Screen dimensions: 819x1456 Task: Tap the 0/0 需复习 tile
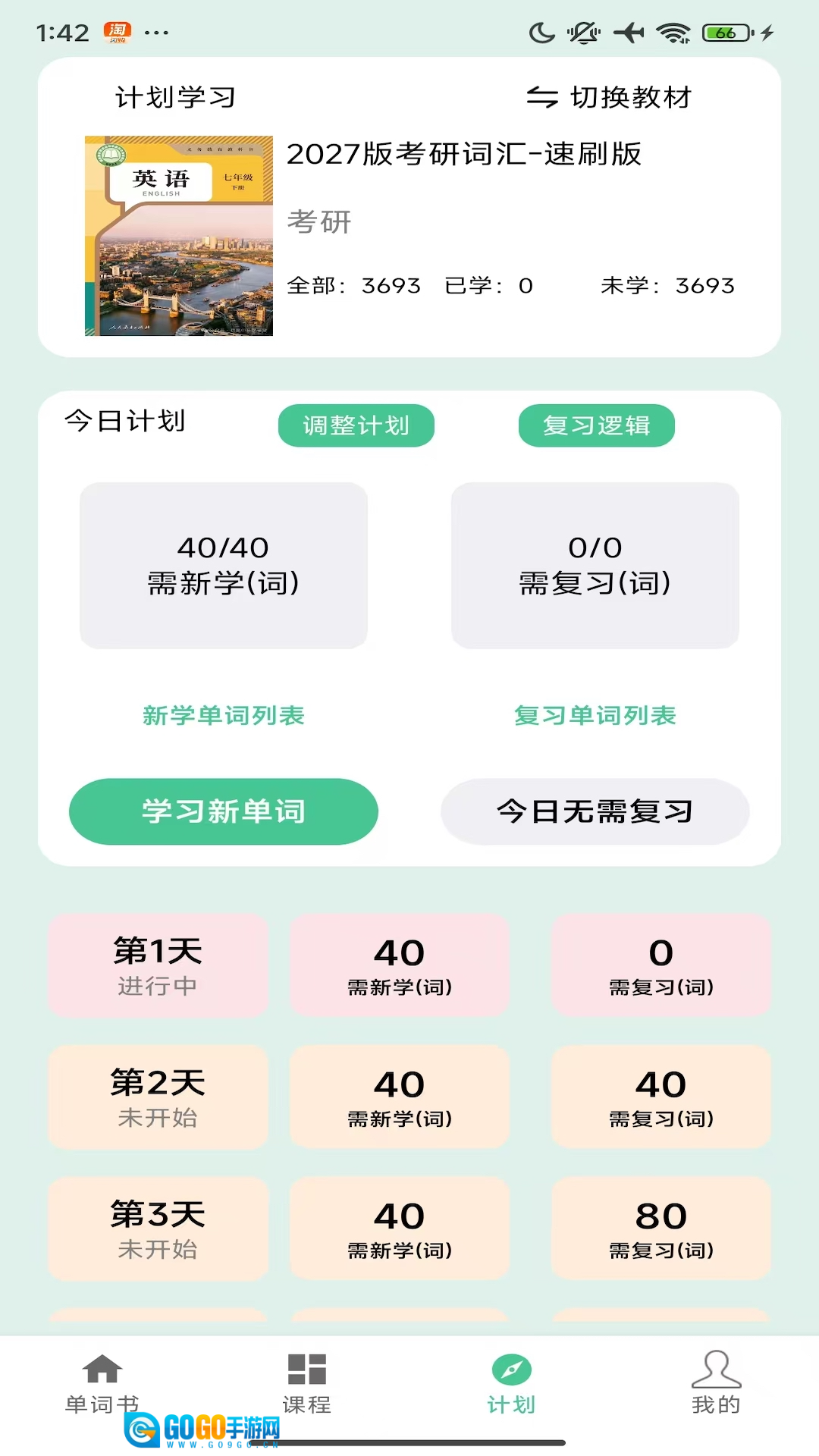point(595,566)
